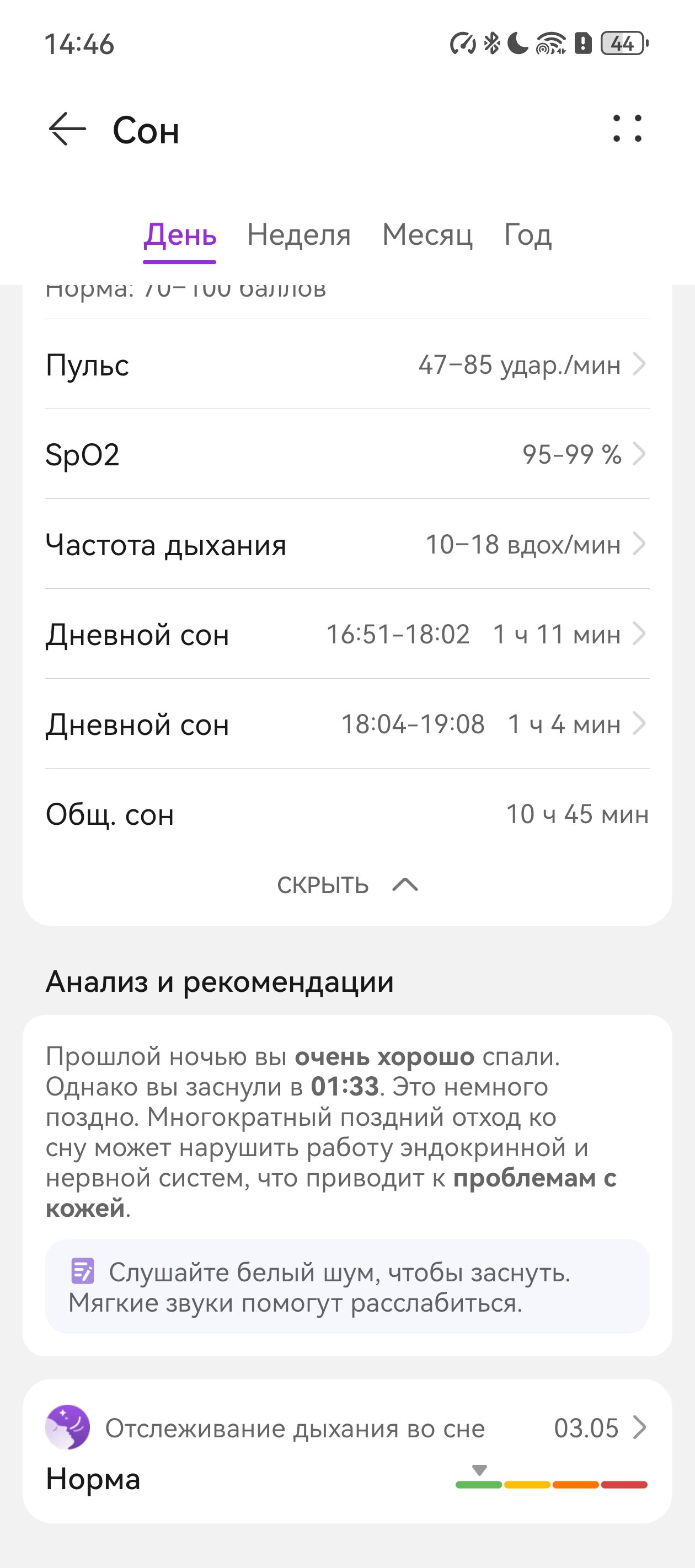The height and width of the screenshot is (1568, 695).
Task: Open Отслеживание дыхания во сне card
Action: (x=347, y=1451)
